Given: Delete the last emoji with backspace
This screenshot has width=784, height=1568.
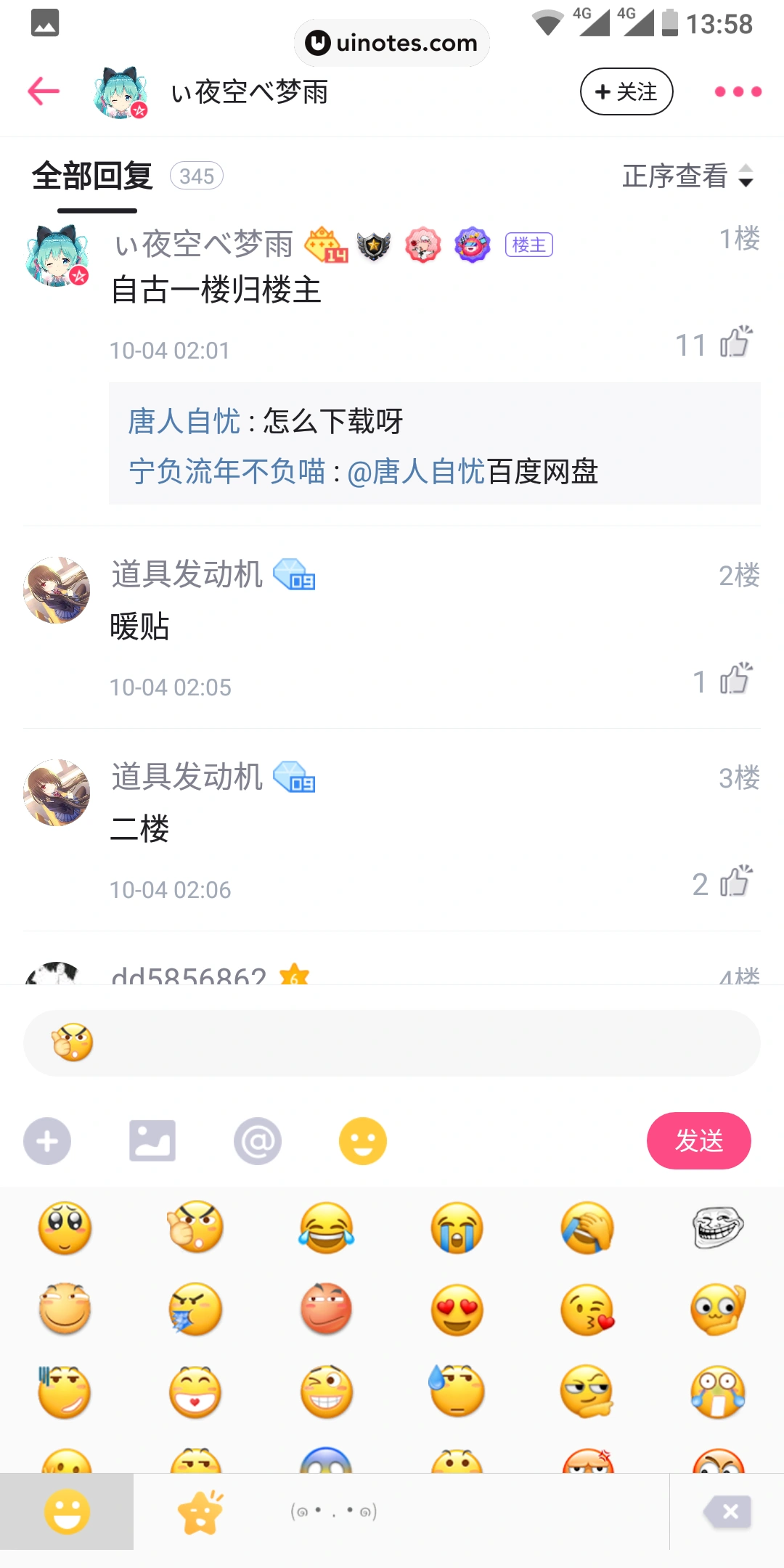Looking at the screenshot, I should 729,1512.
